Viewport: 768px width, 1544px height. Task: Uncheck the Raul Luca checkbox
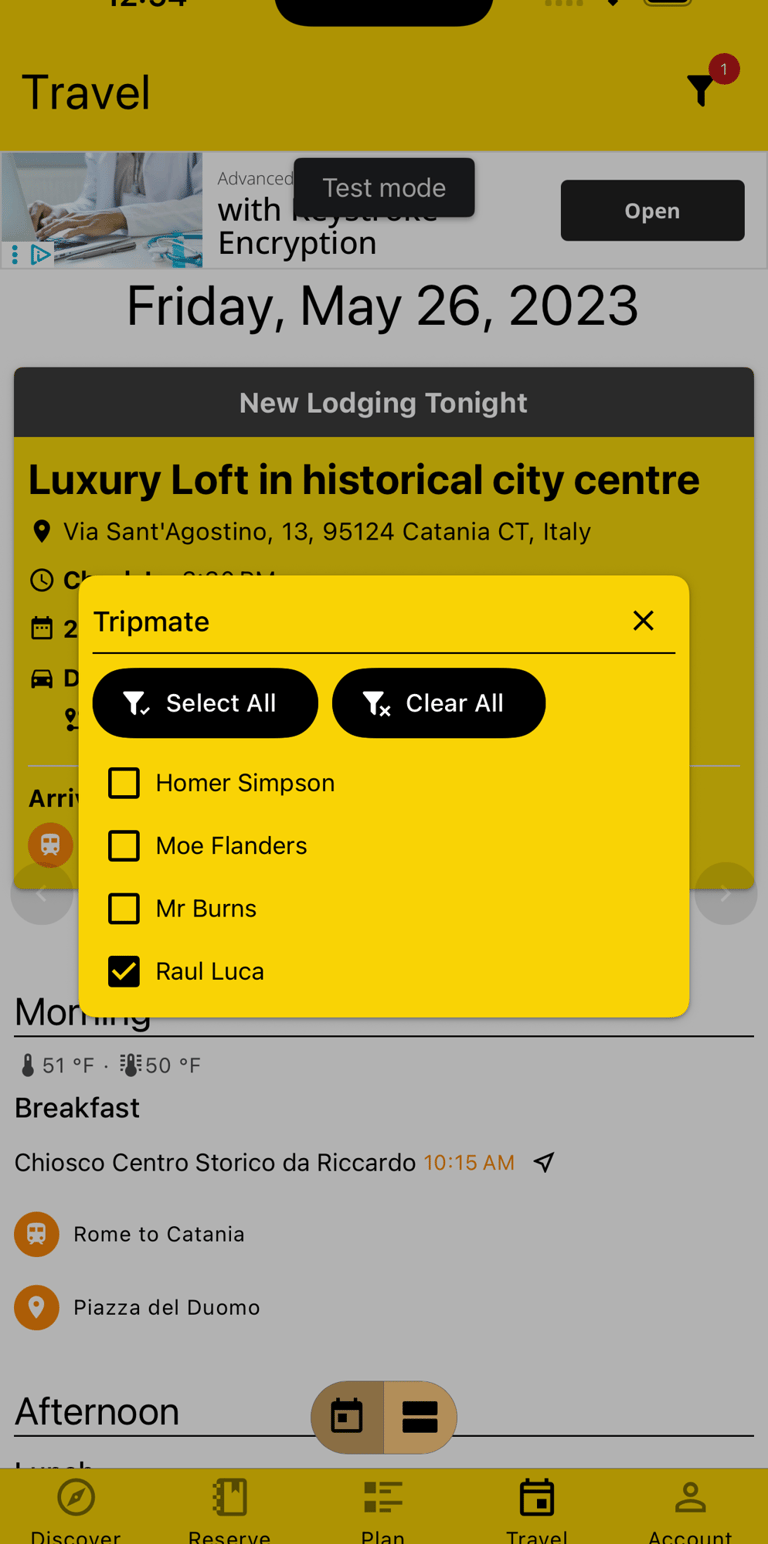click(124, 971)
